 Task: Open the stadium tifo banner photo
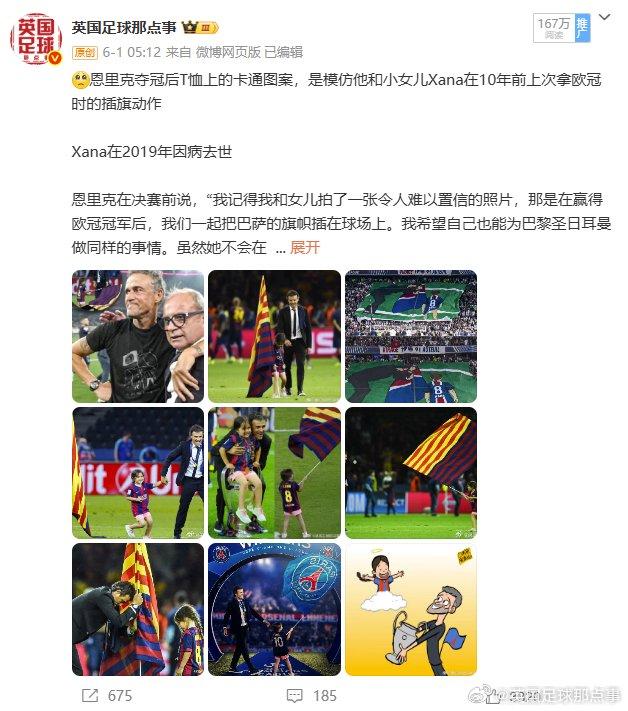(411, 336)
